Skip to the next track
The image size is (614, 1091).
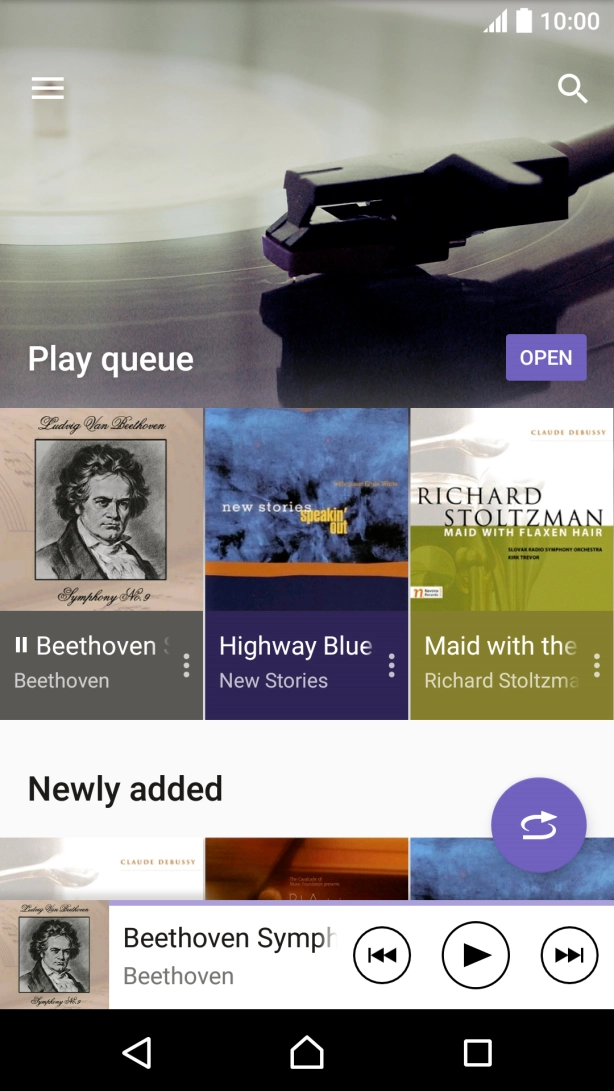569,955
